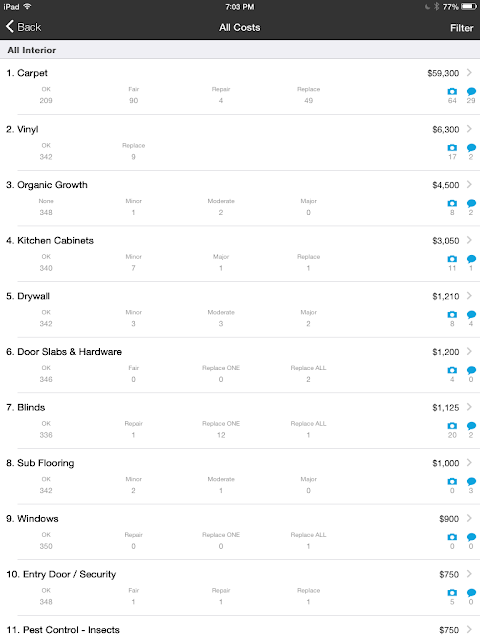Open the Drywall comments bubble
This screenshot has height=640, width=480.
tap(471, 314)
